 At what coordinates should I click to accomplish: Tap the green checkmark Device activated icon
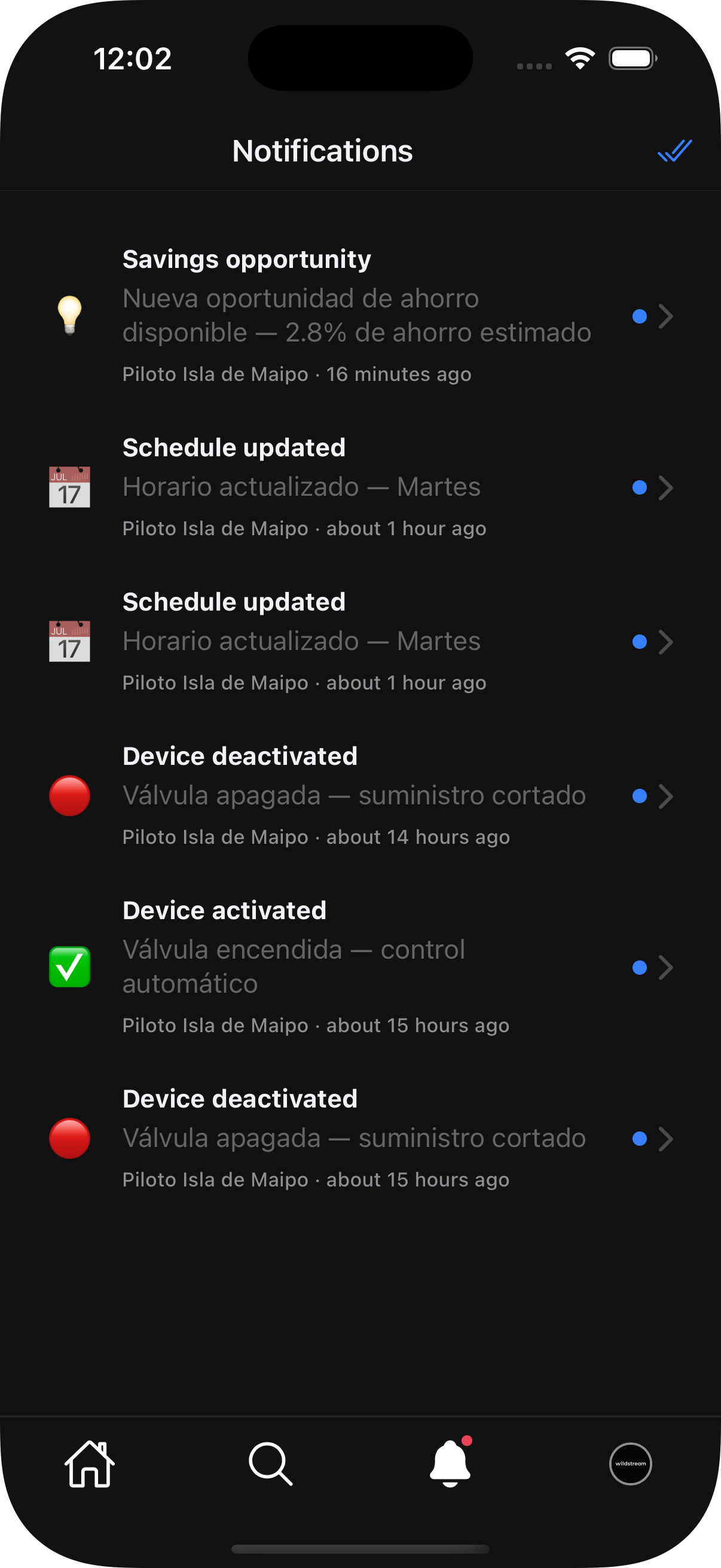click(x=69, y=967)
